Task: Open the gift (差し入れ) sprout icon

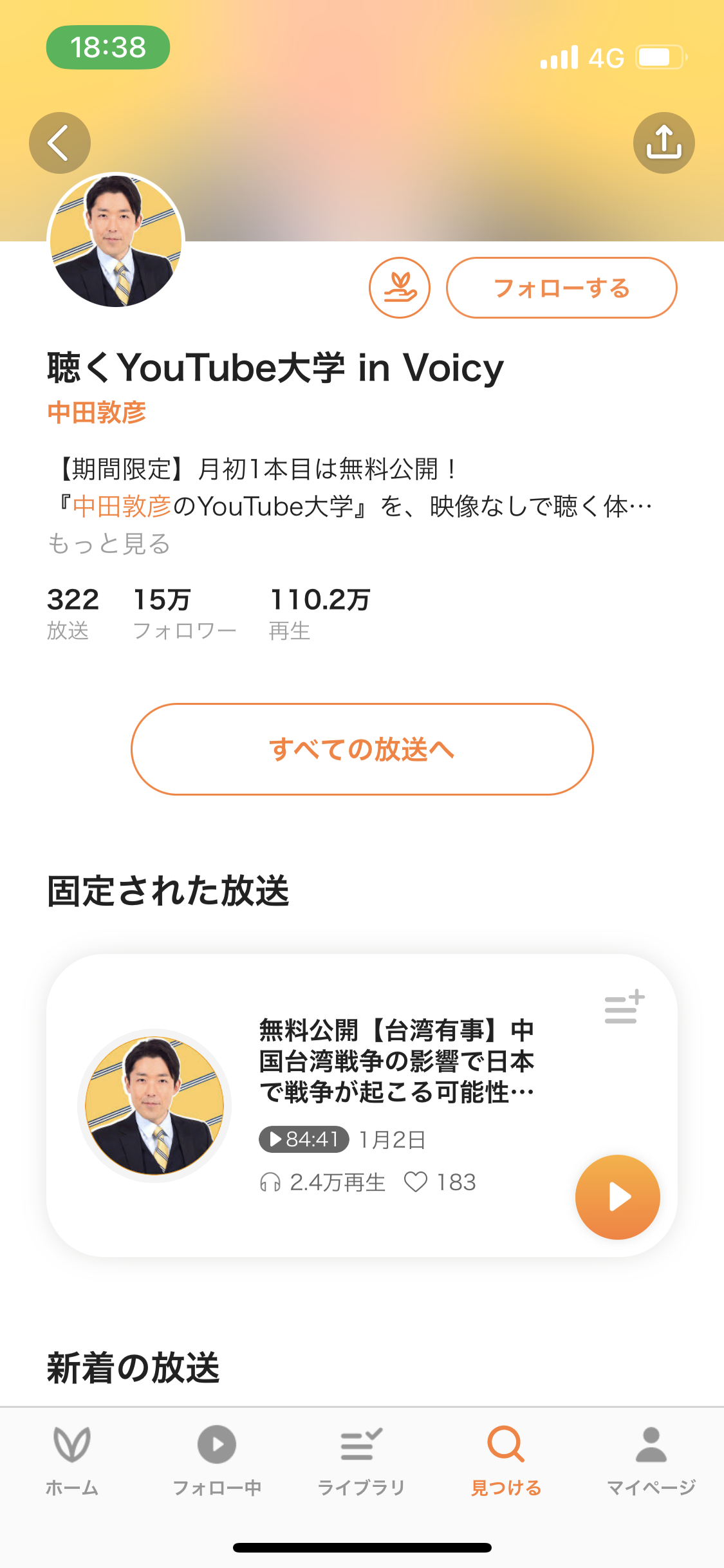Action: pyautogui.click(x=400, y=288)
